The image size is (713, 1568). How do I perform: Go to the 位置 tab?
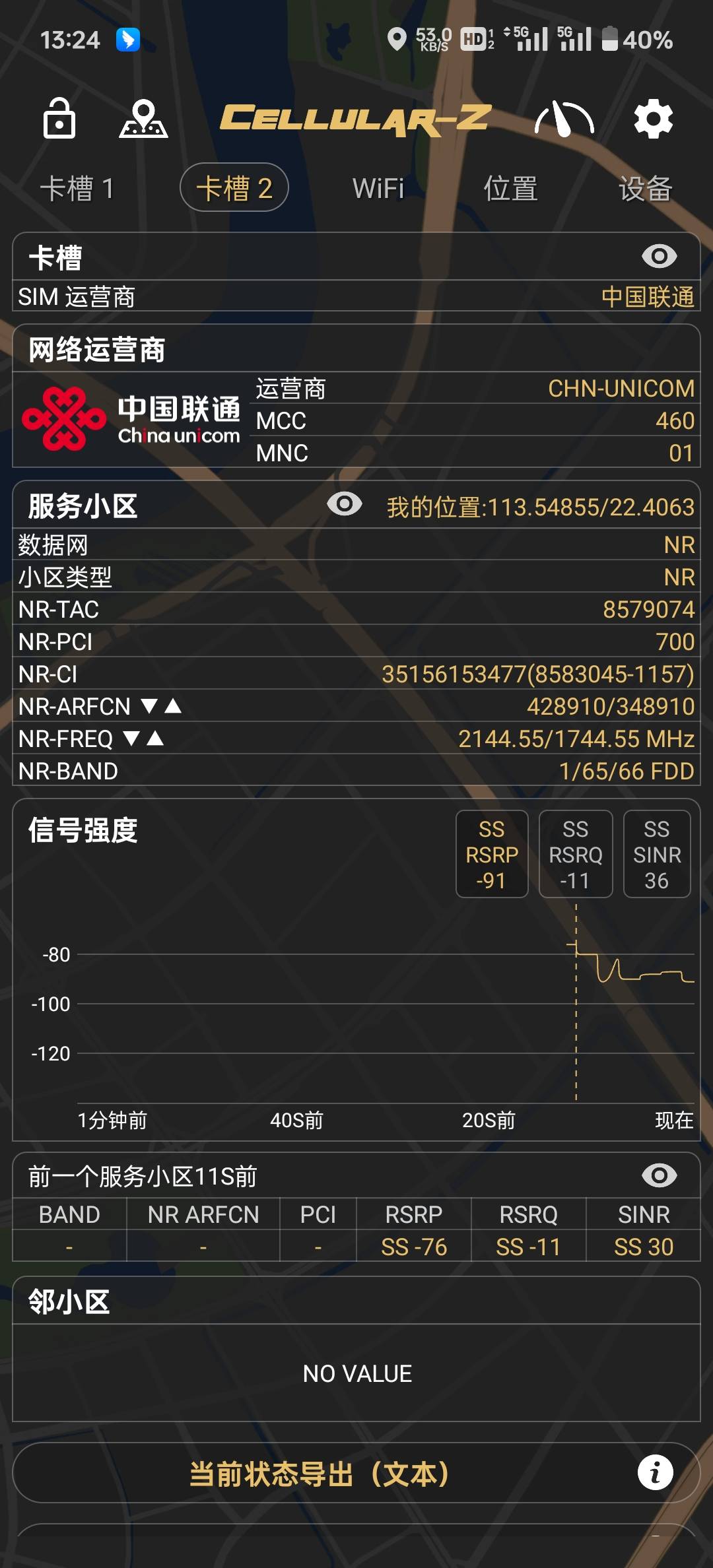tap(510, 189)
